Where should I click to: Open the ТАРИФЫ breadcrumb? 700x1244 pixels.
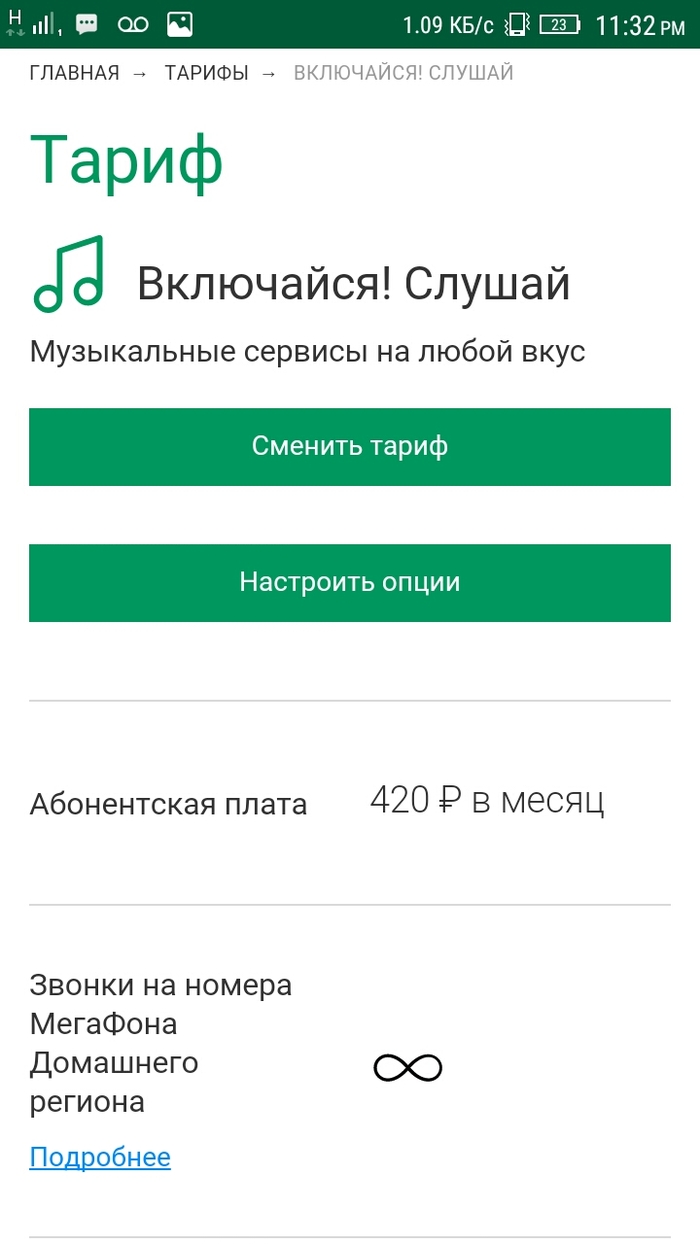click(206, 73)
